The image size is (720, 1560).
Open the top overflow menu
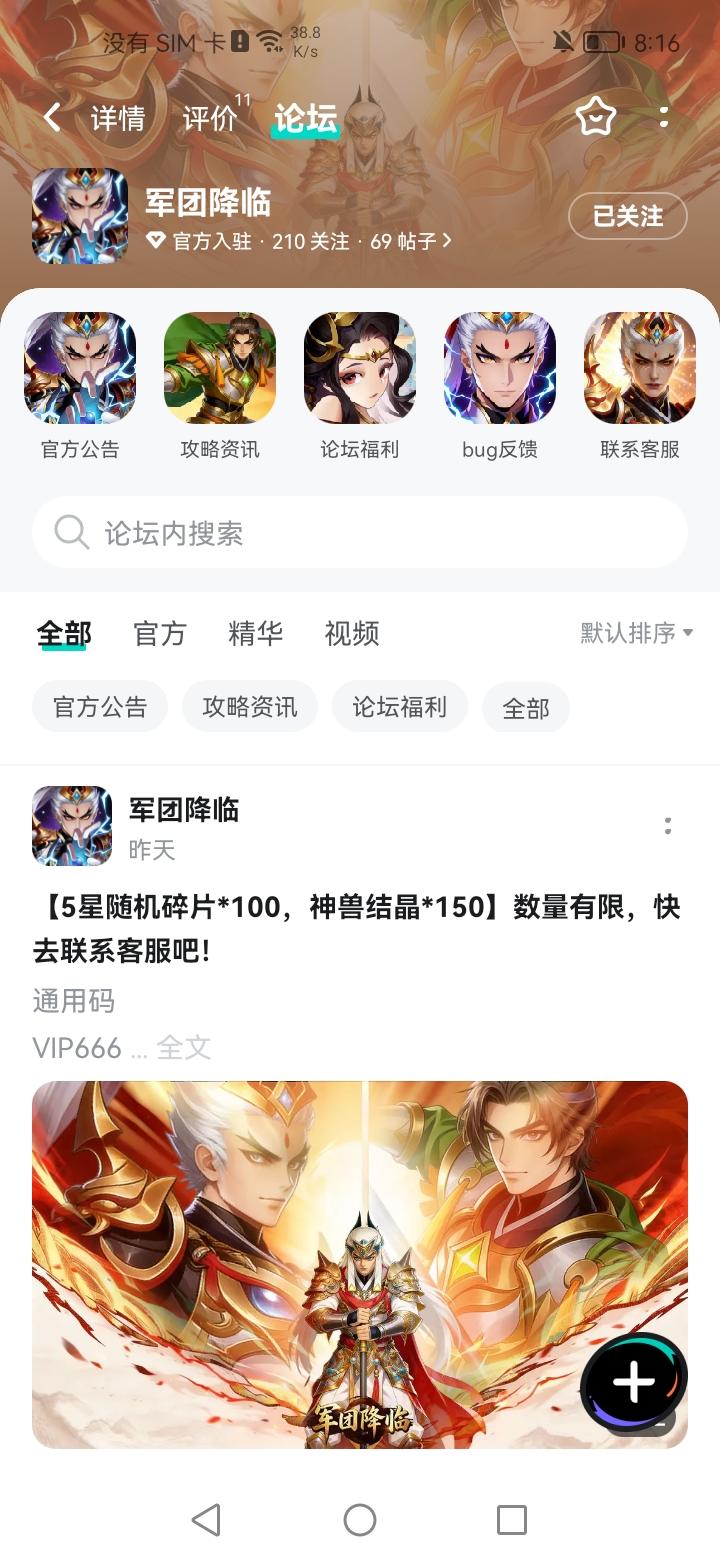(664, 118)
